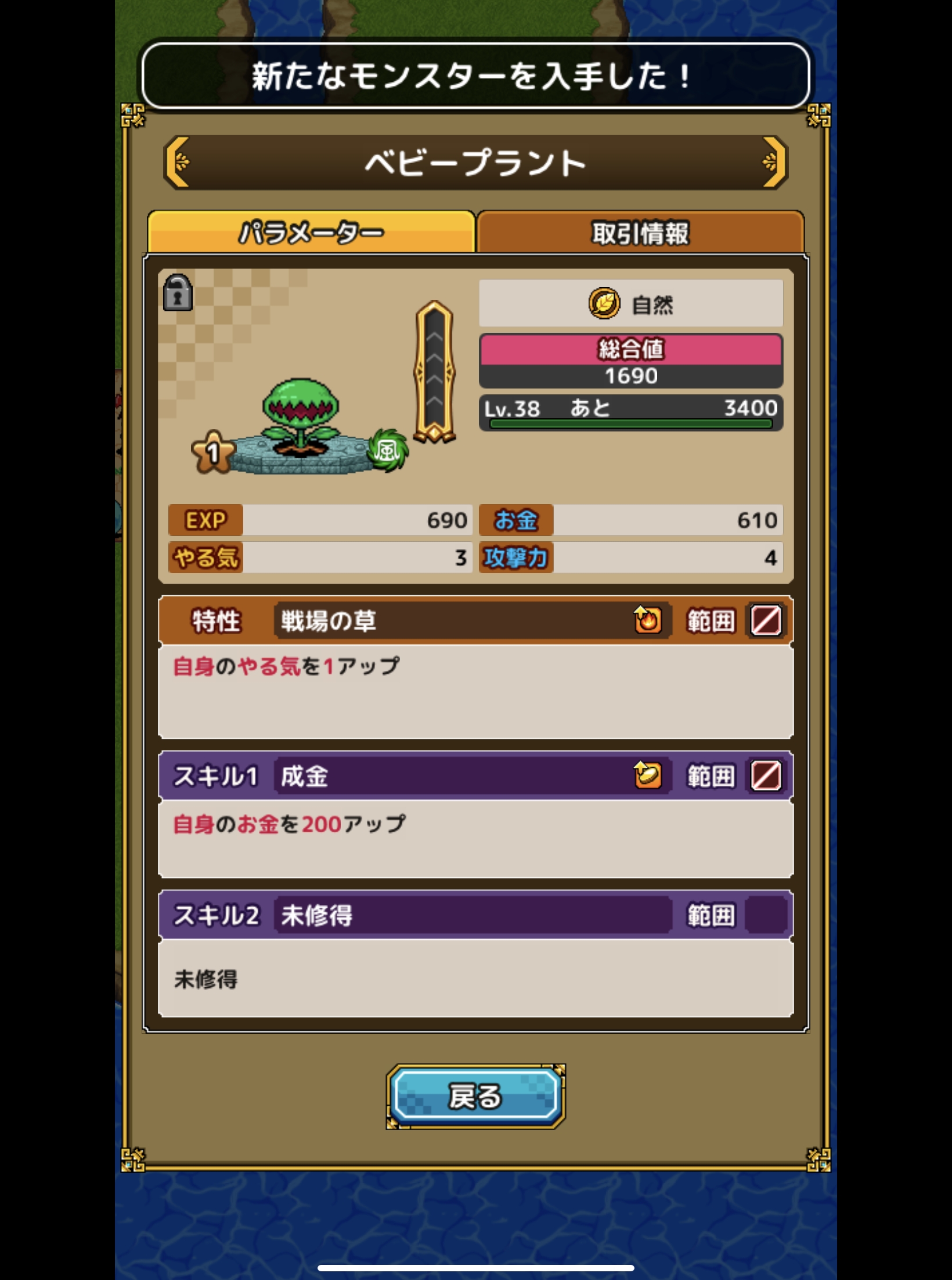Show the 範囲 for スキル2
952x1280 pixels.
[766, 915]
